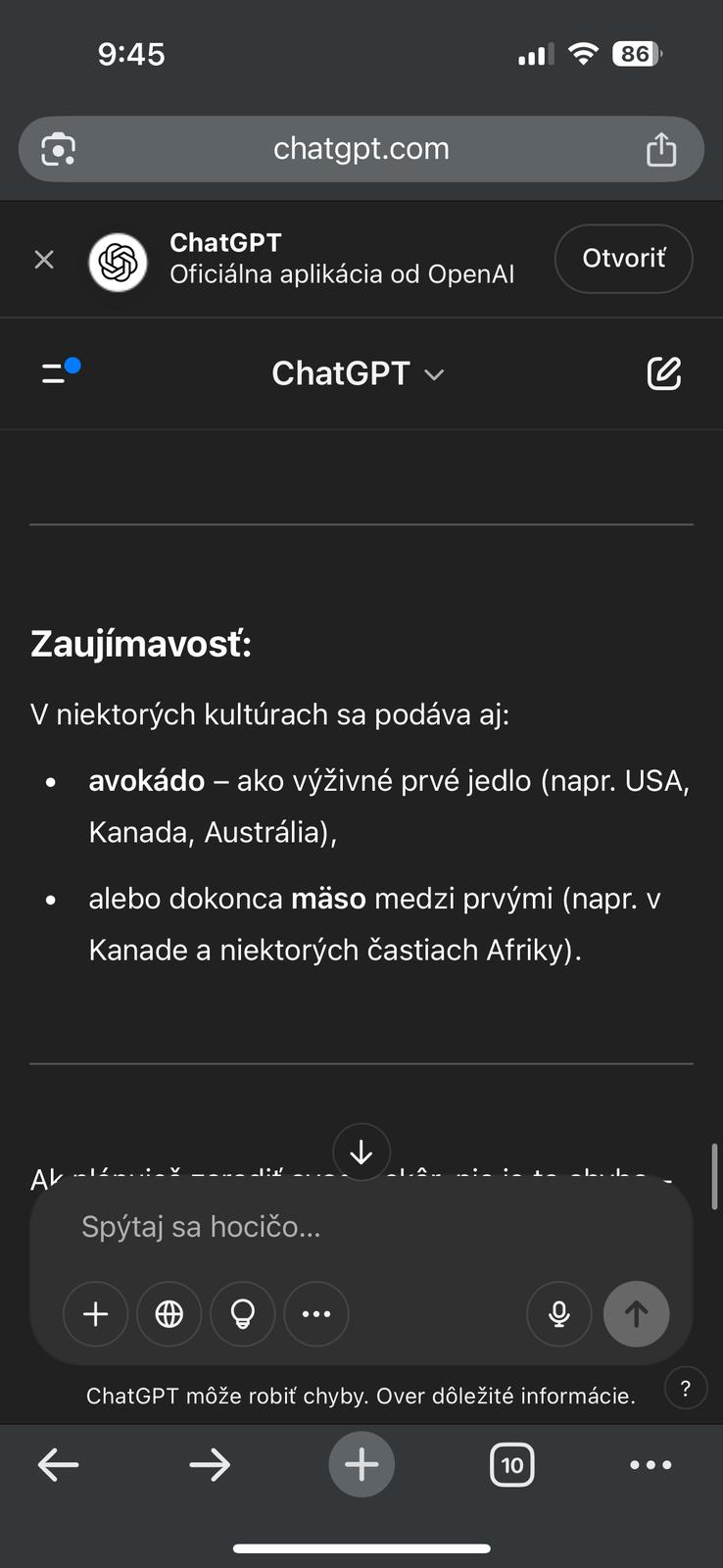Image resolution: width=723 pixels, height=1568 pixels.
Task: Send the message with the arrow button
Action: coord(636,1313)
